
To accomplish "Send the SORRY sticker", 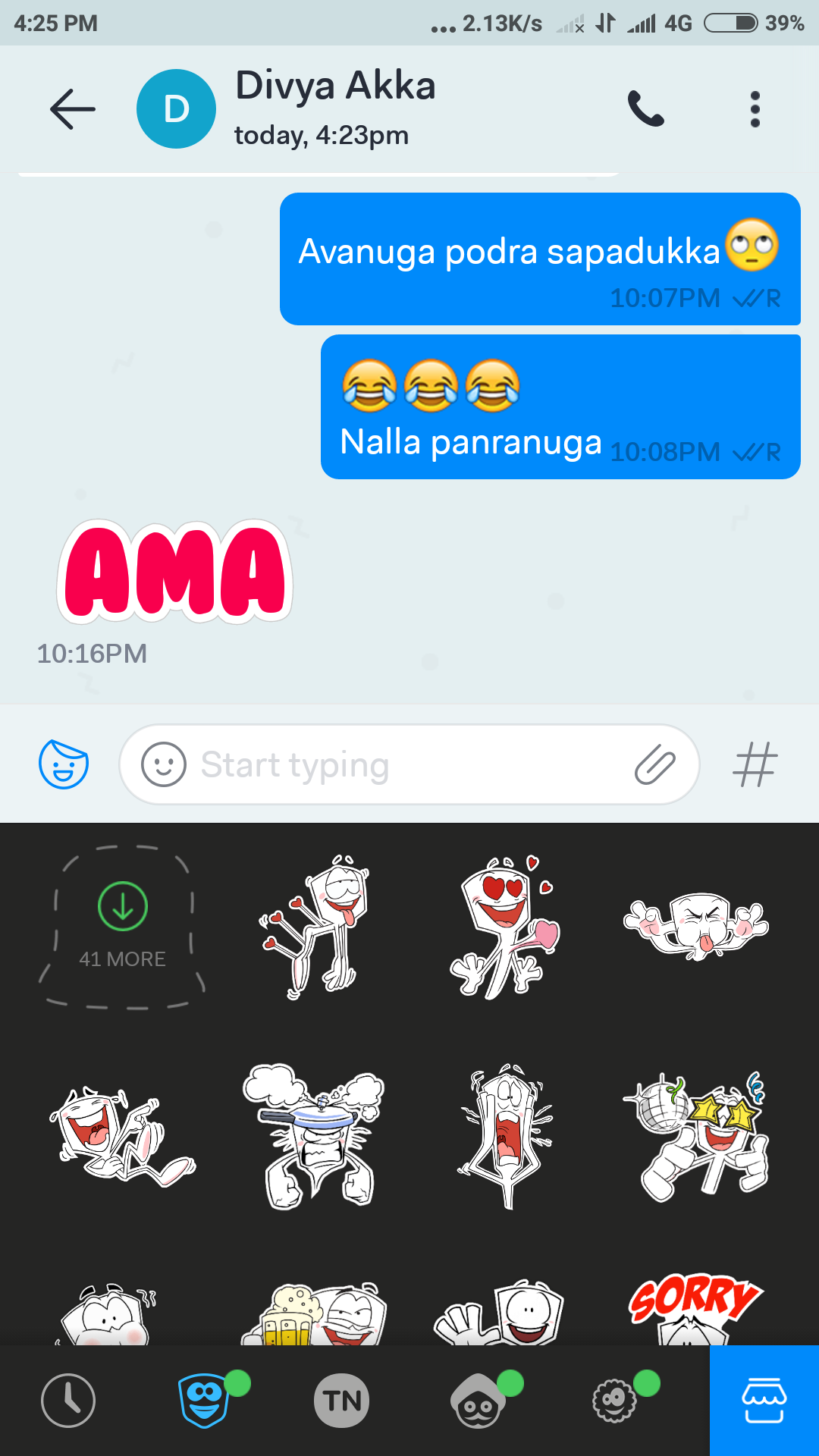I will (694, 1308).
